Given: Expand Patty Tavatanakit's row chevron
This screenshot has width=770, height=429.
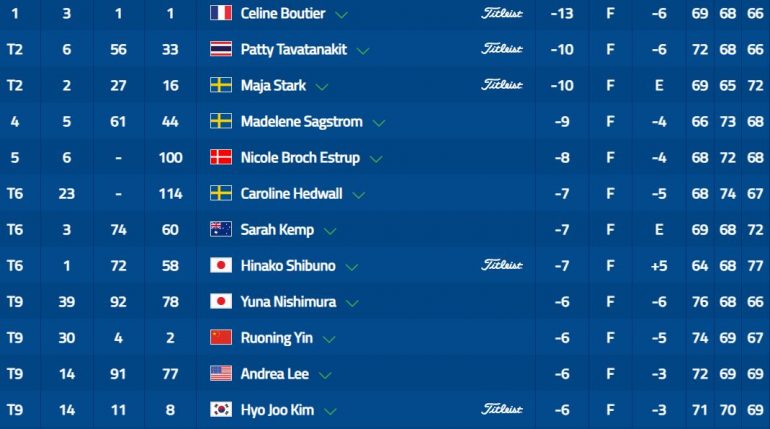Looking at the screenshot, I should [362, 51].
